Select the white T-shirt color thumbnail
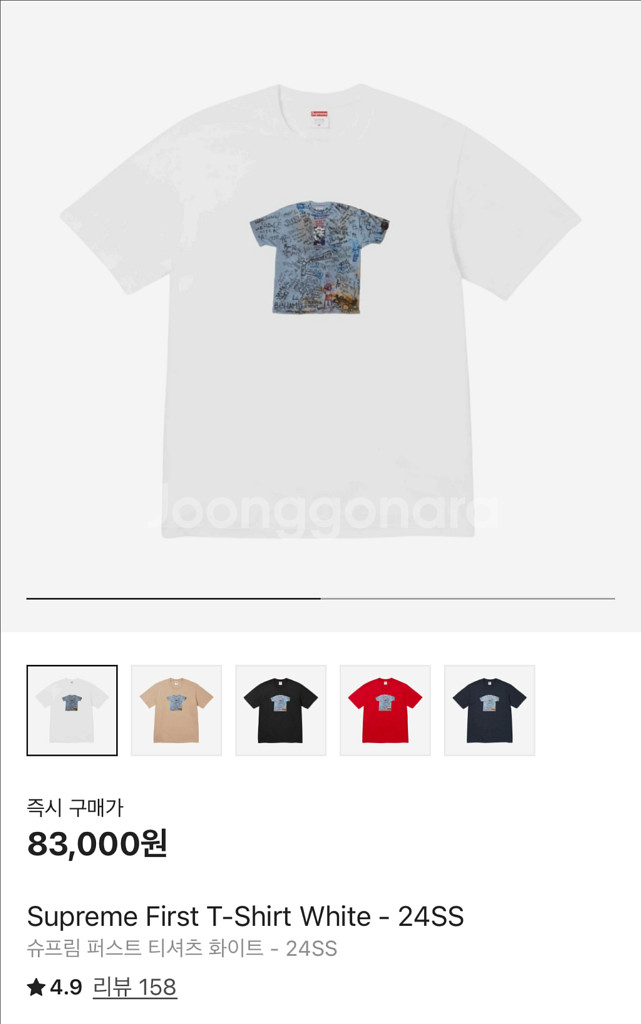This screenshot has width=641, height=1024. (72, 710)
